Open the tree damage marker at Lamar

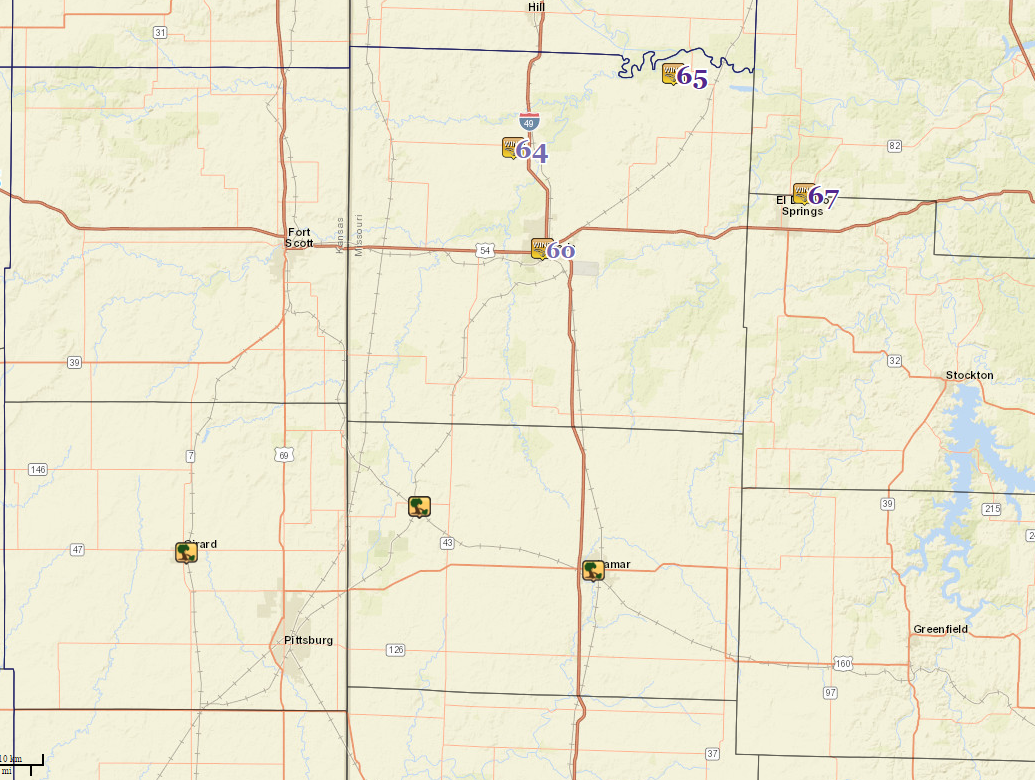(593, 570)
